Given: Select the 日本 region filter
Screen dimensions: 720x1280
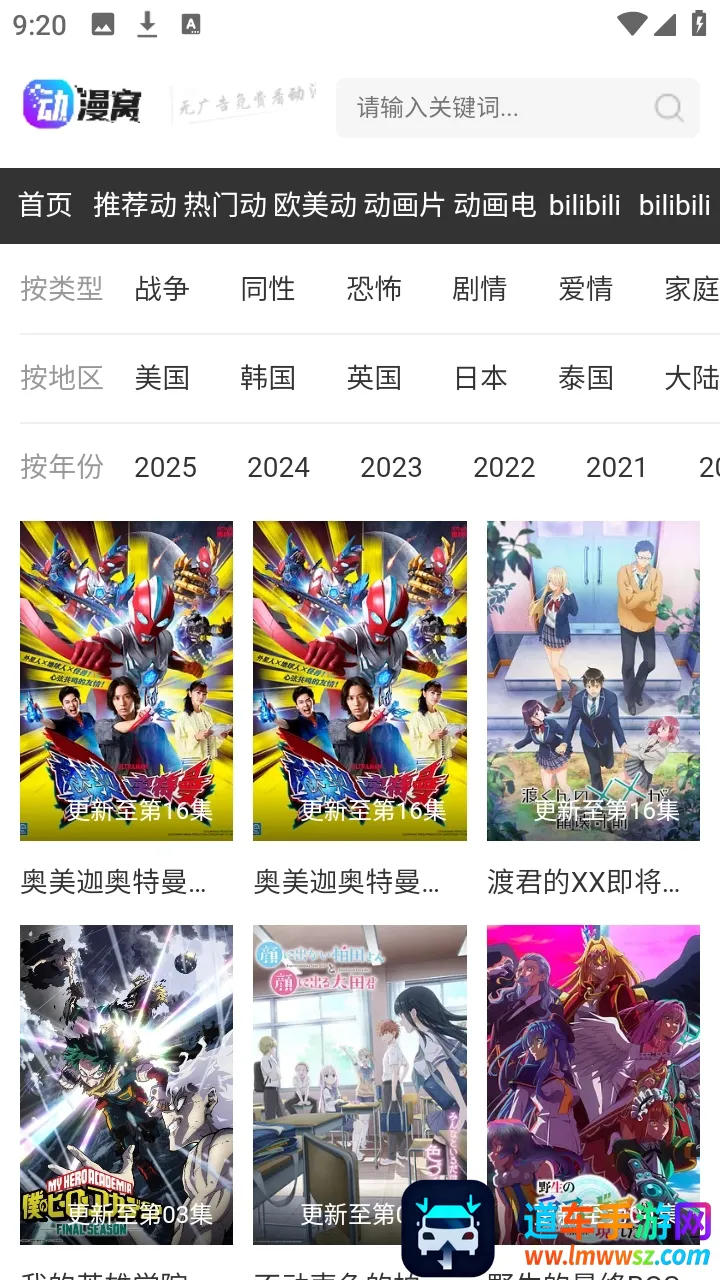Looking at the screenshot, I should click(480, 378).
